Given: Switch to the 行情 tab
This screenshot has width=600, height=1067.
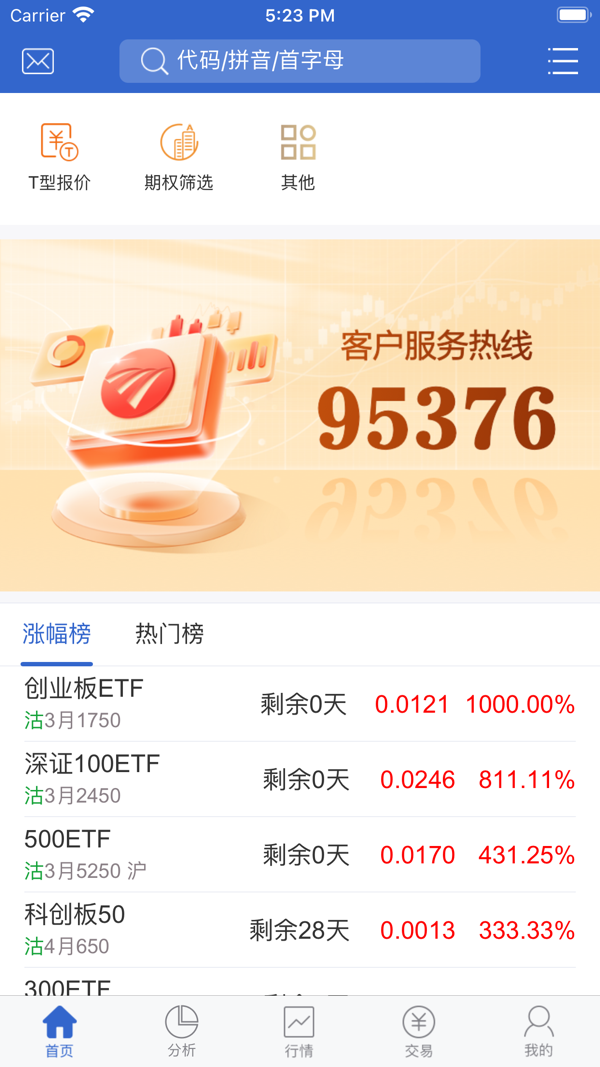Looking at the screenshot, I should [x=299, y=1032].
